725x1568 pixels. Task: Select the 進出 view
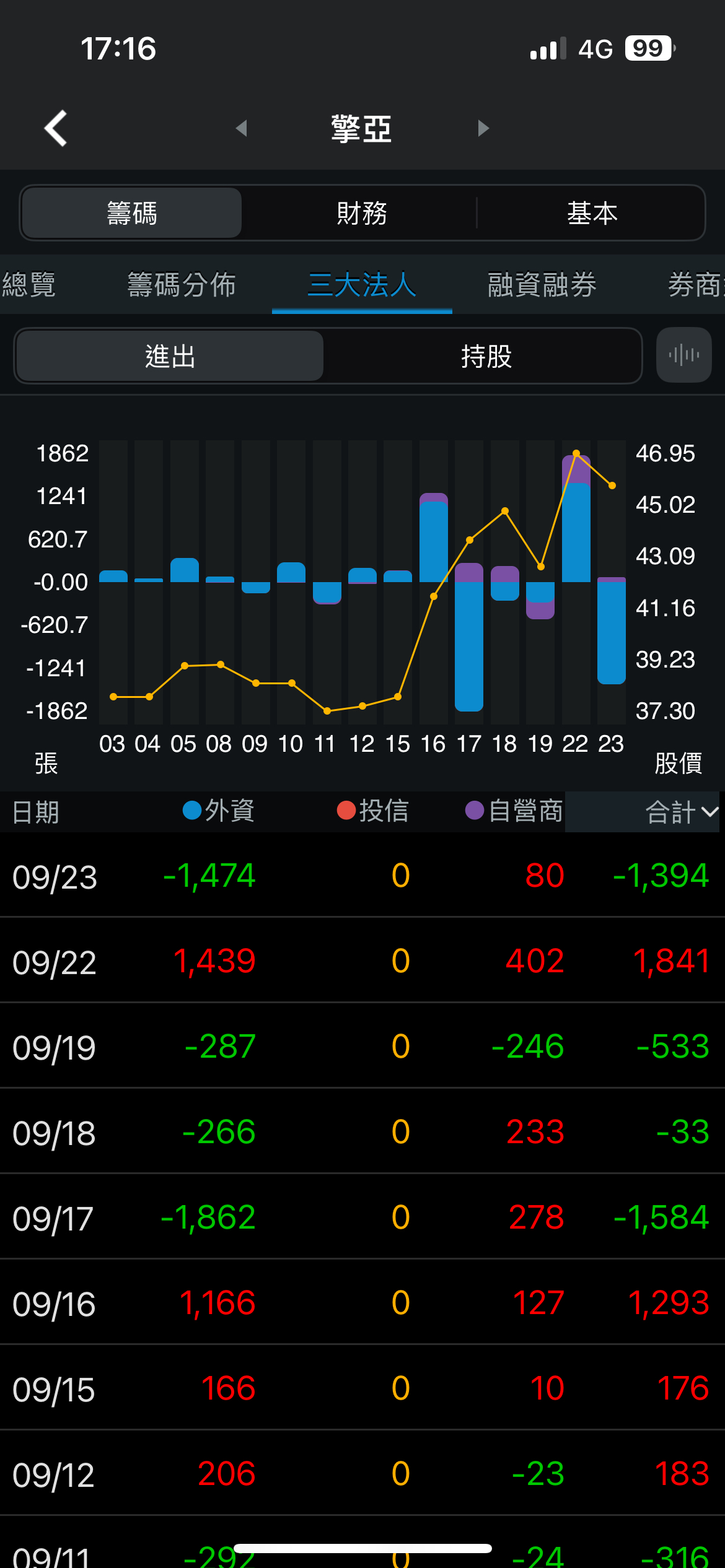pyautogui.click(x=170, y=356)
